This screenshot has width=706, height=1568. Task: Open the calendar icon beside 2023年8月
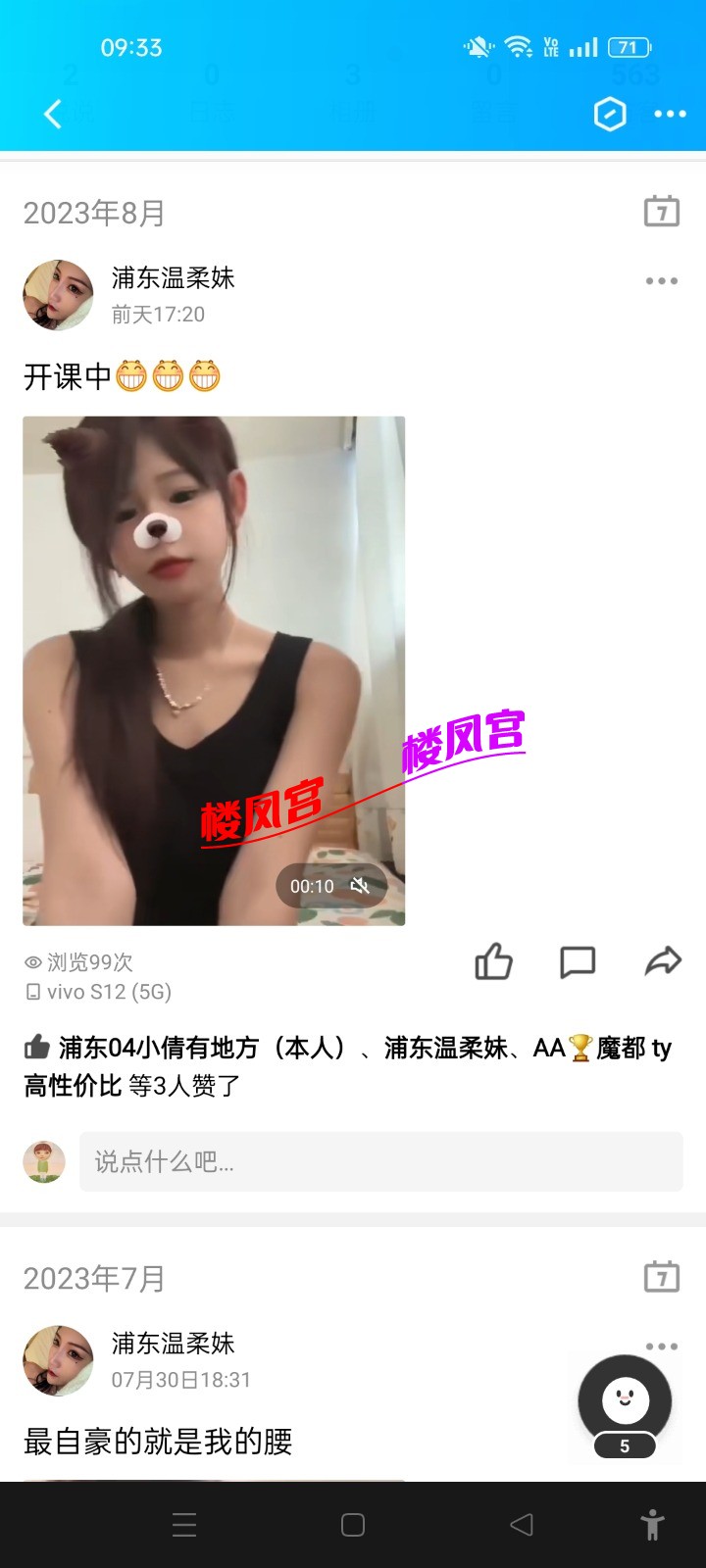[x=661, y=212]
